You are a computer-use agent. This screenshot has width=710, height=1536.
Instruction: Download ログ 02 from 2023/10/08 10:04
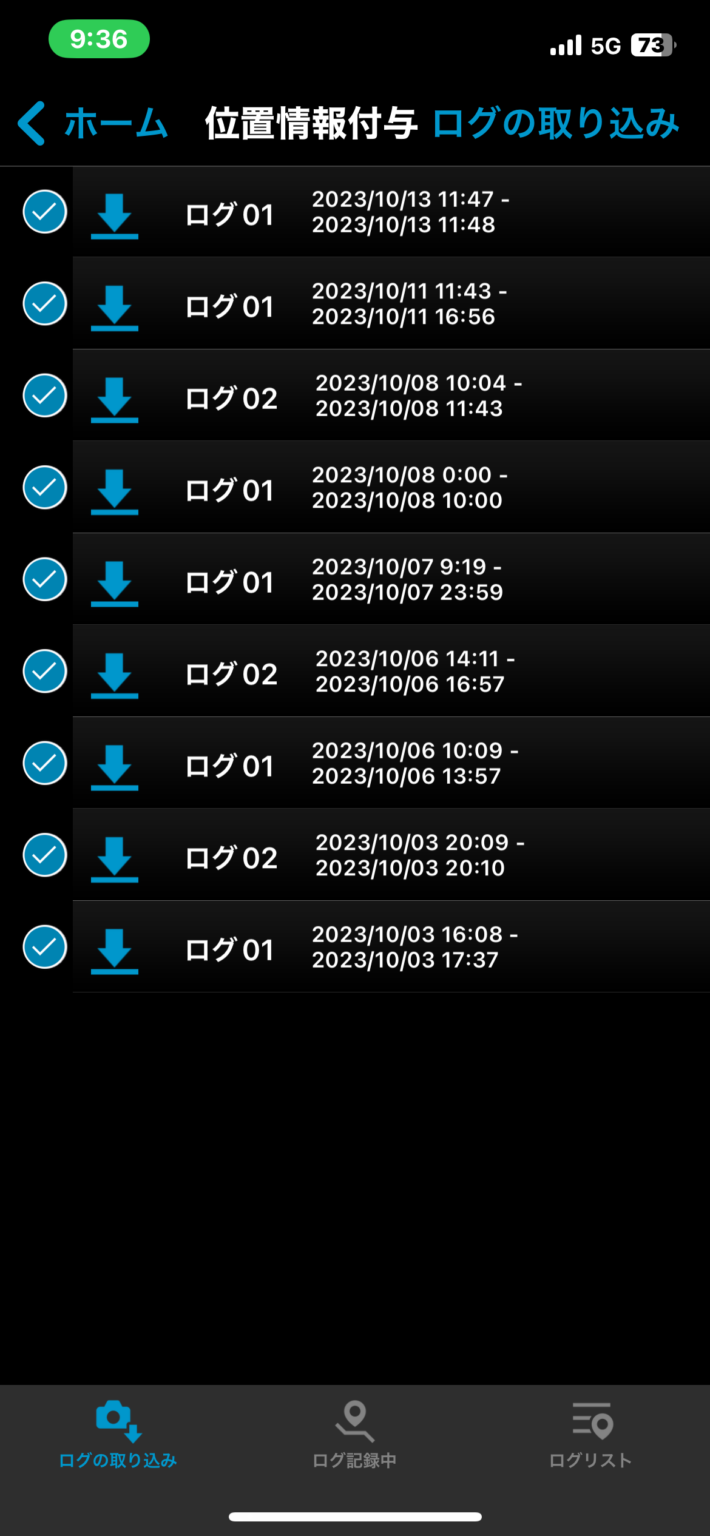point(115,399)
